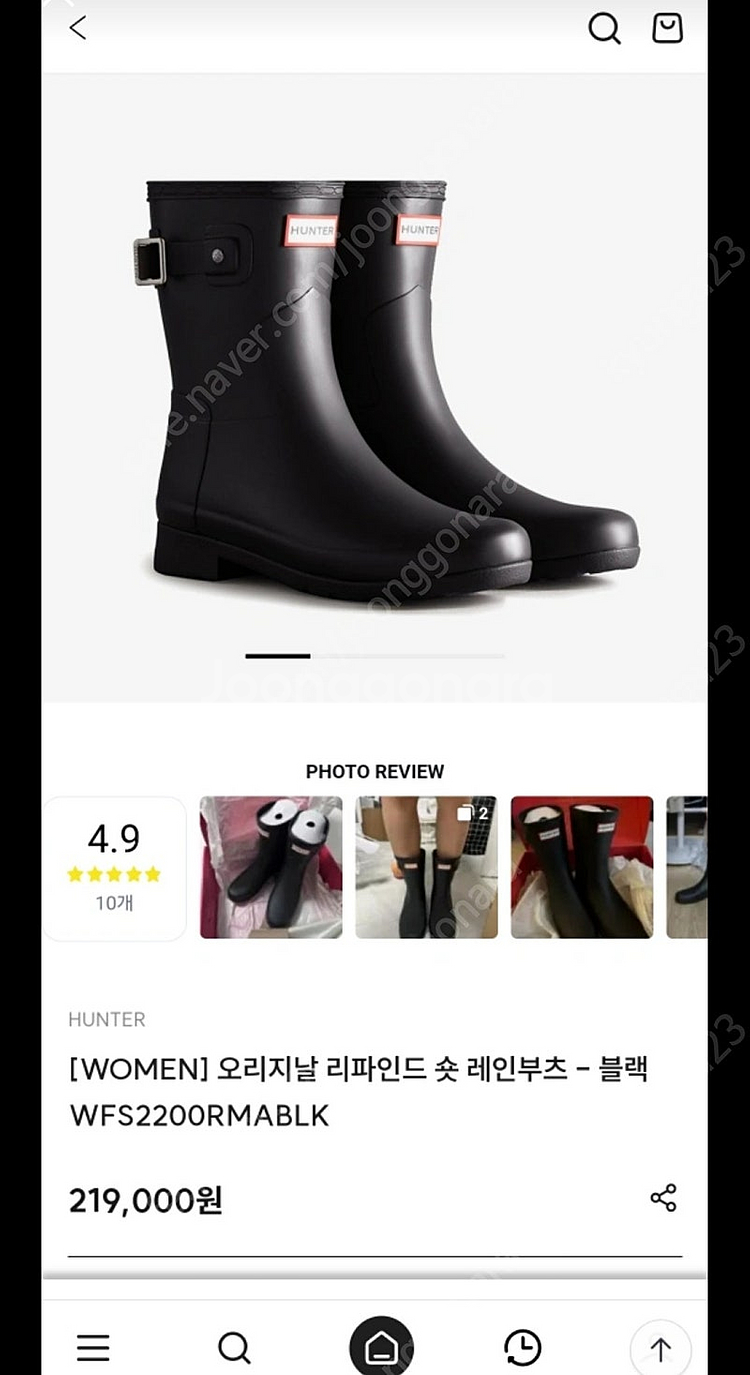The image size is (750, 1375).
Task: Open the hamburger menu in bottom bar
Action: (93, 1348)
